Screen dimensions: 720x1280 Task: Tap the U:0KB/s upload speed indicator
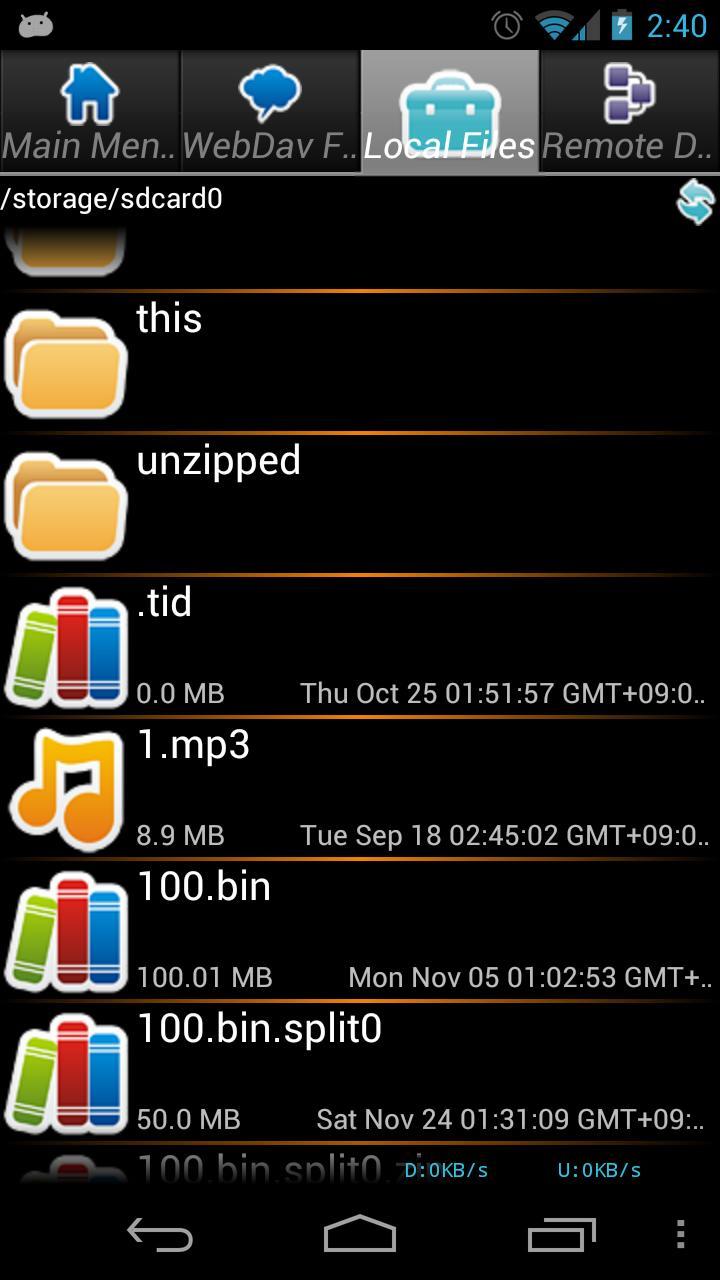point(596,1169)
